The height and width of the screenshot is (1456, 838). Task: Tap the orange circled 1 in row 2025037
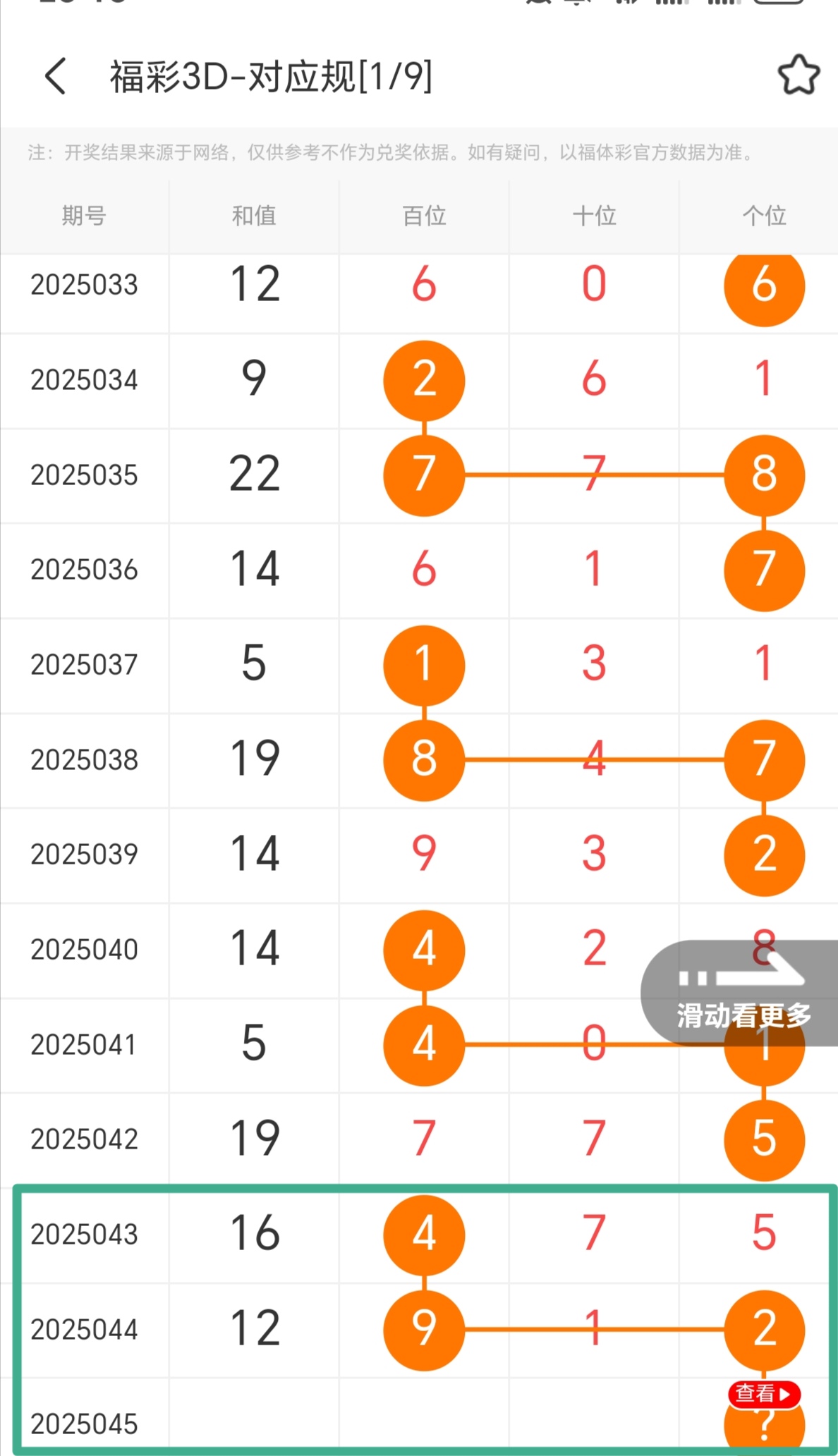pyautogui.click(x=423, y=664)
